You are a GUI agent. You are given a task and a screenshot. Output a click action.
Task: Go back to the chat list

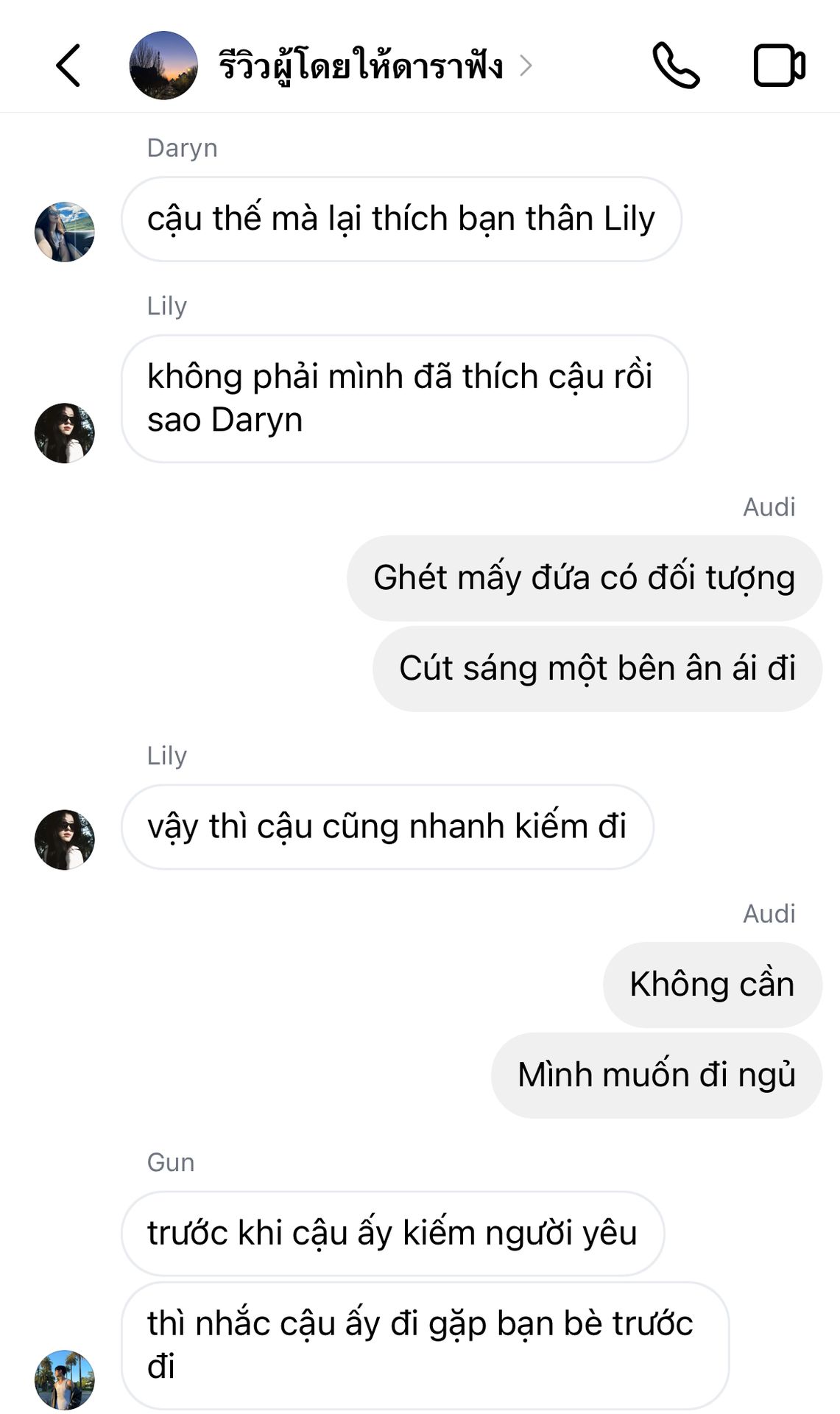pyautogui.click(x=68, y=66)
